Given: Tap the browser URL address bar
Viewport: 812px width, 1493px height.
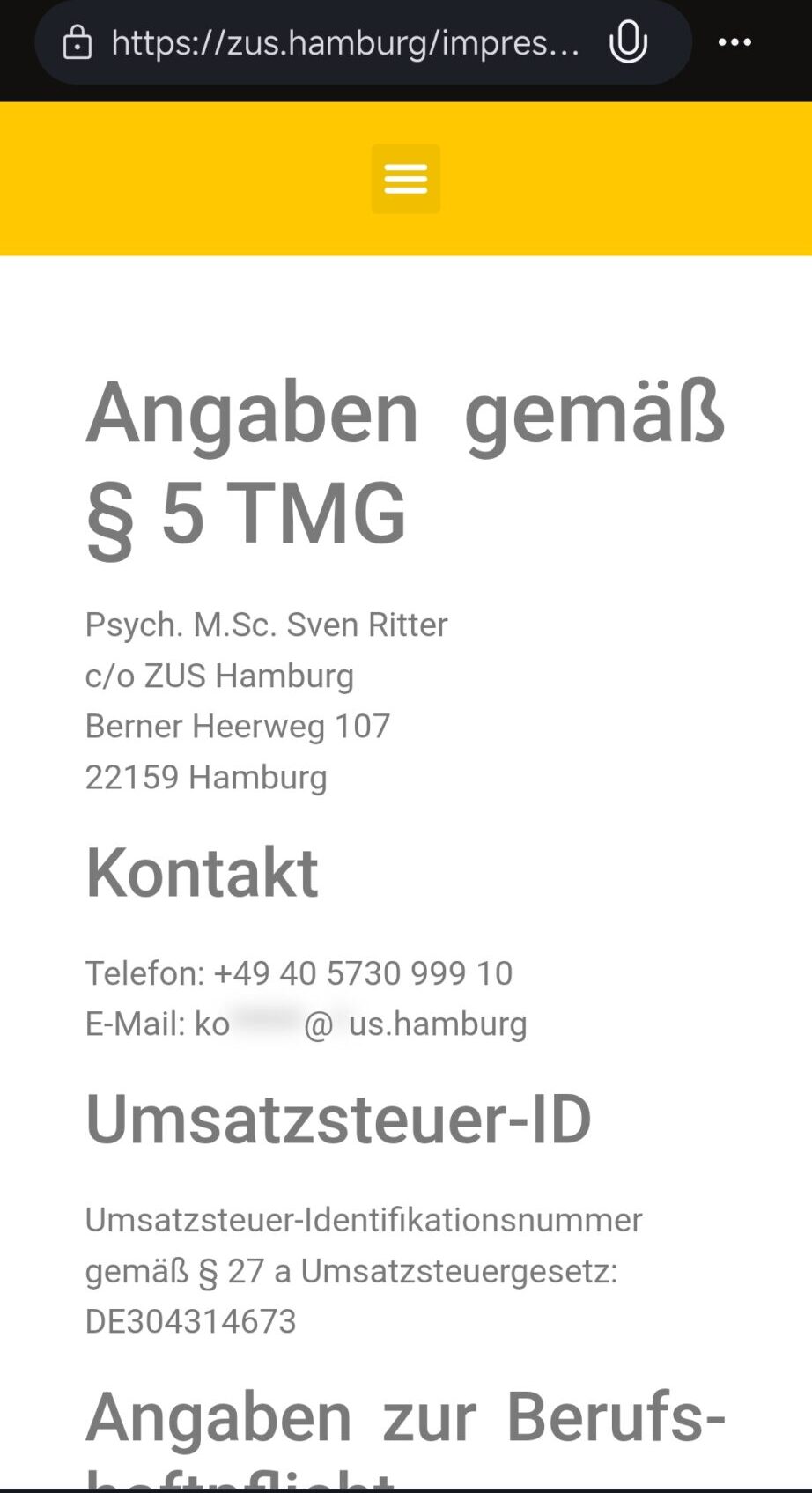Looking at the screenshot, I should 343,42.
